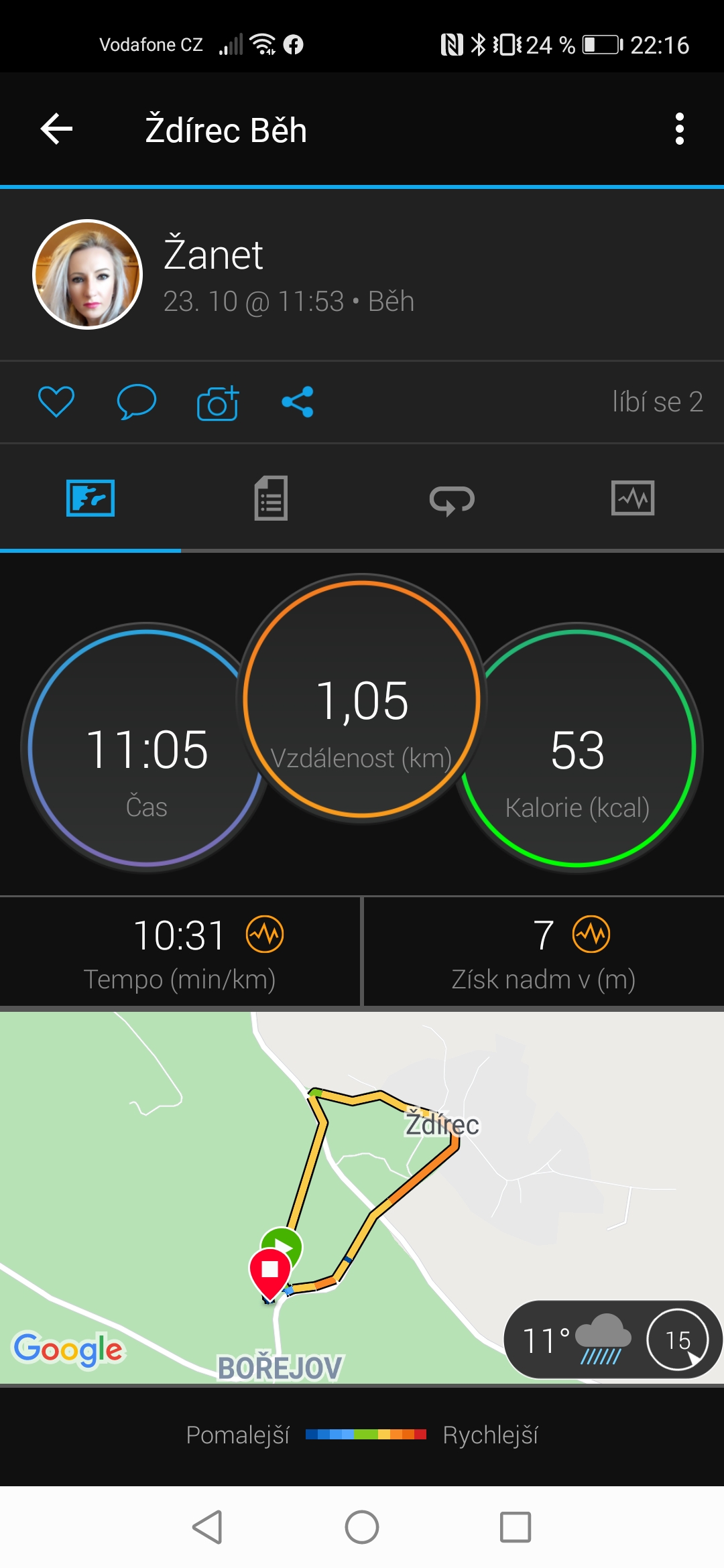
Task: View who liked: "líbí se 2"
Action: [x=658, y=402]
